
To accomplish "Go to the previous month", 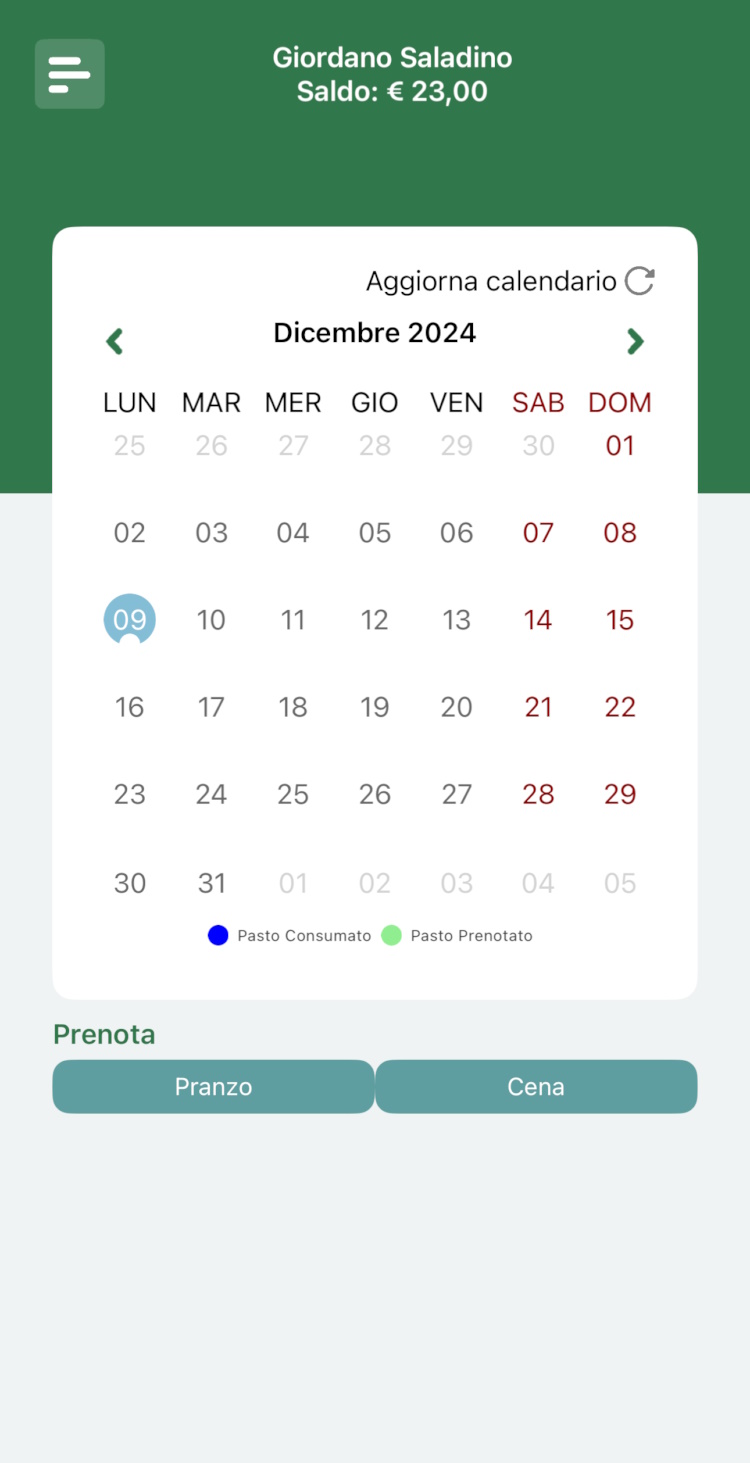I will point(115,342).
